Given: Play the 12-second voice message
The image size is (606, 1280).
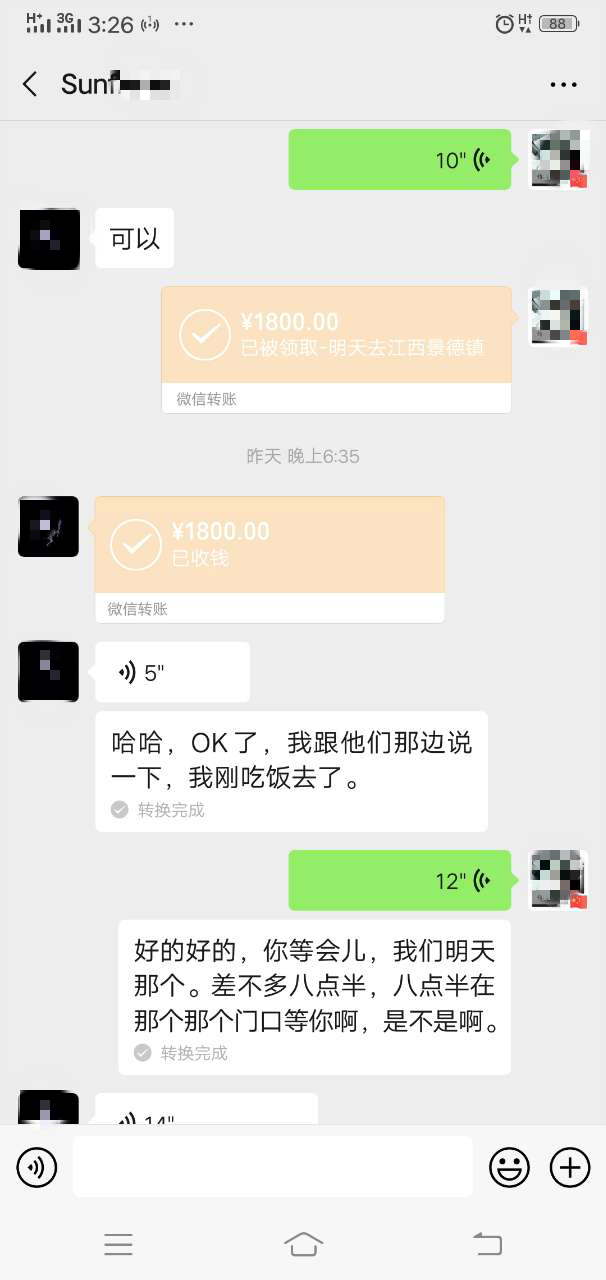Looking at the screenshot, I should click(400, 881).
